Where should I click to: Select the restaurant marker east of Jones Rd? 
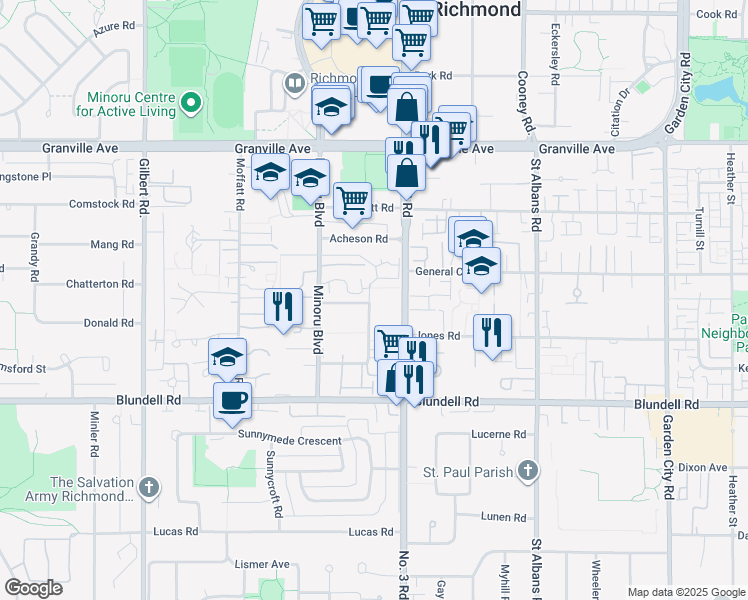492,332
